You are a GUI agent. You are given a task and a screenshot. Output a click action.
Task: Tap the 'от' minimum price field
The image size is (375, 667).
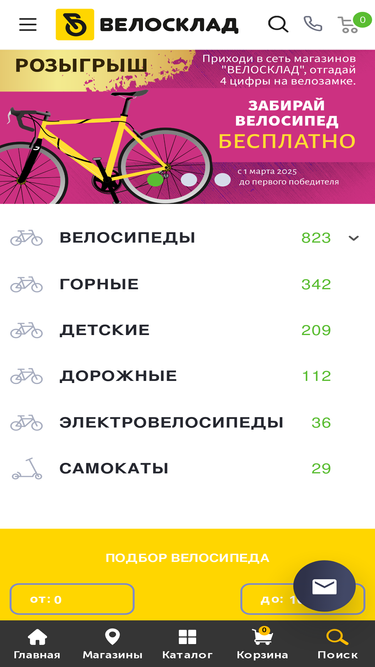click(x=72, y=599)
